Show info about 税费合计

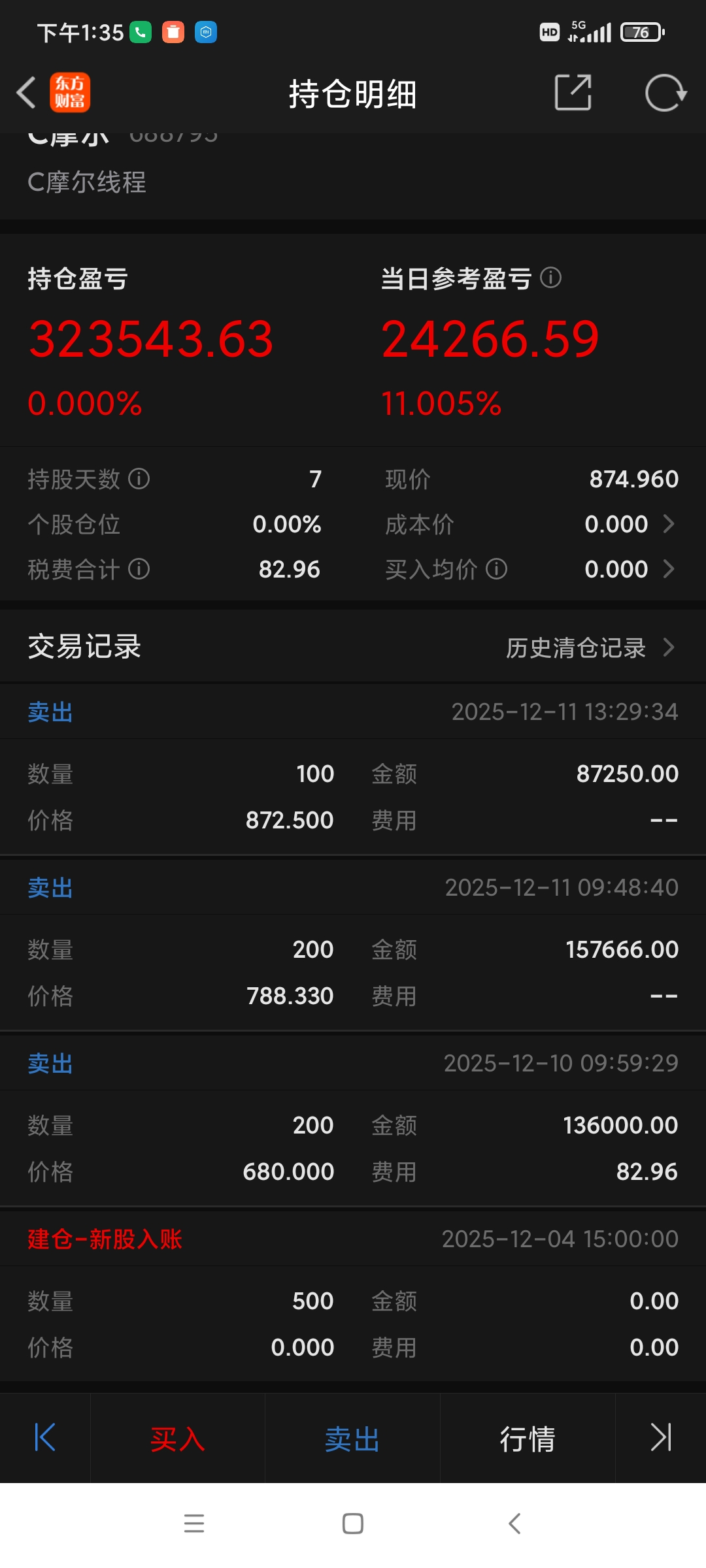(x=139, y=569)
